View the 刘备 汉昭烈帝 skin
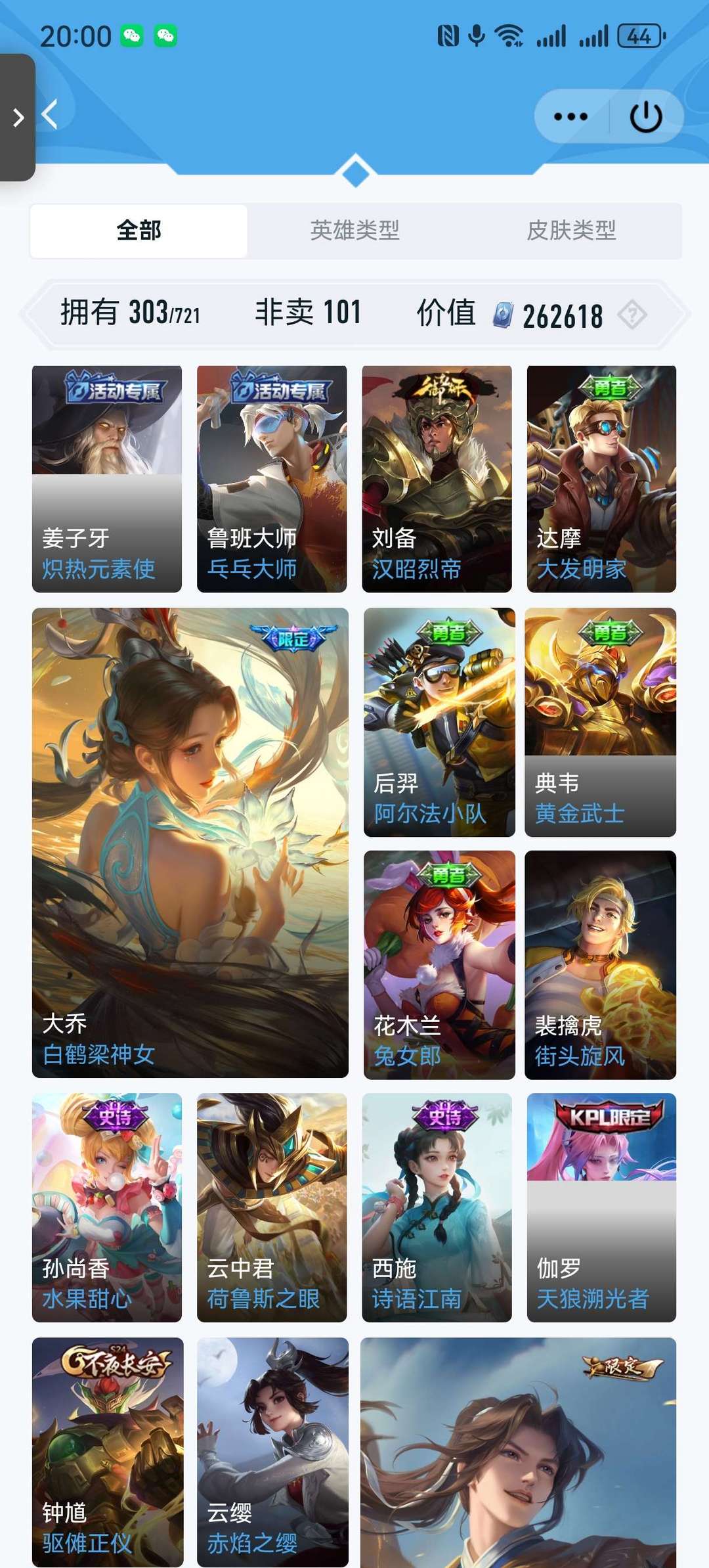The height and width of the screenshot is (1568, 709). [x=437, y=479]
